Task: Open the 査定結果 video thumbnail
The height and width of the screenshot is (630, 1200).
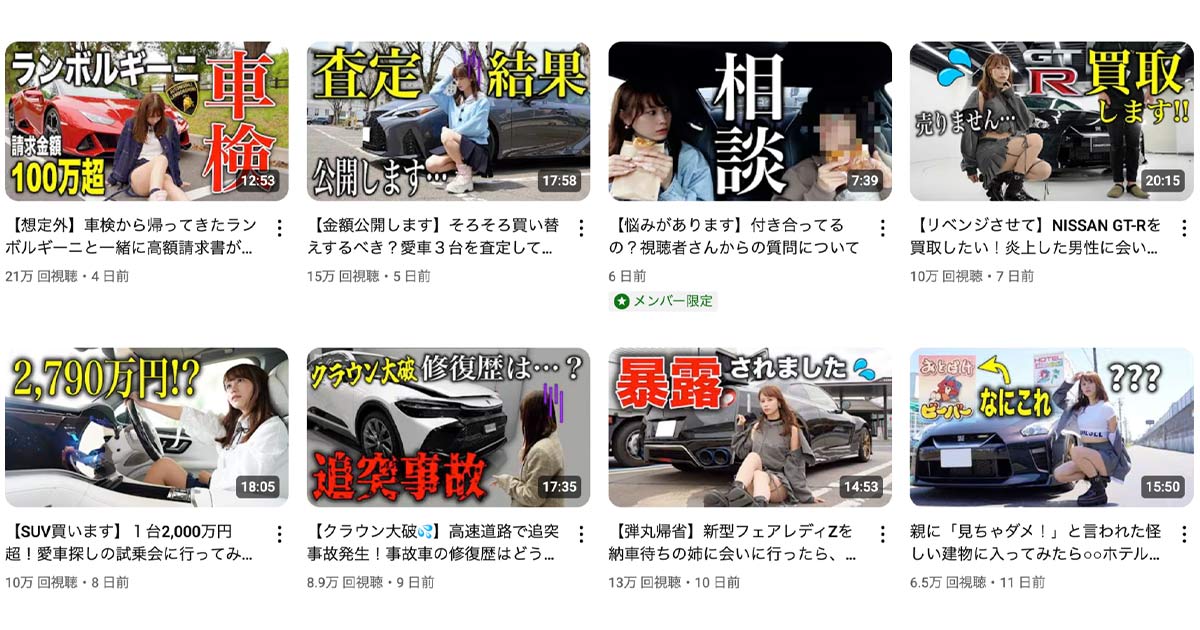Action: [448, 121]
